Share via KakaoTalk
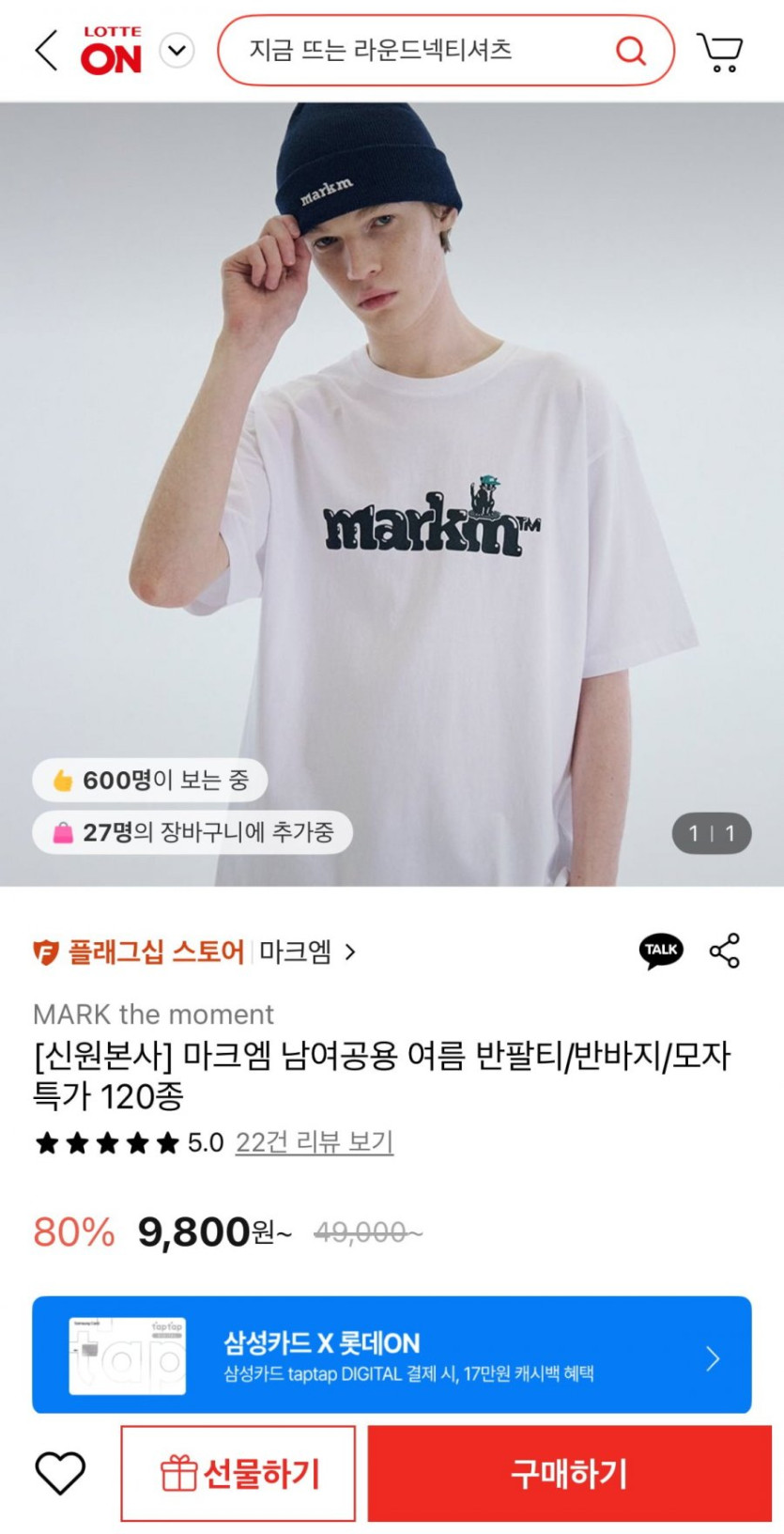 coord(661,951)
